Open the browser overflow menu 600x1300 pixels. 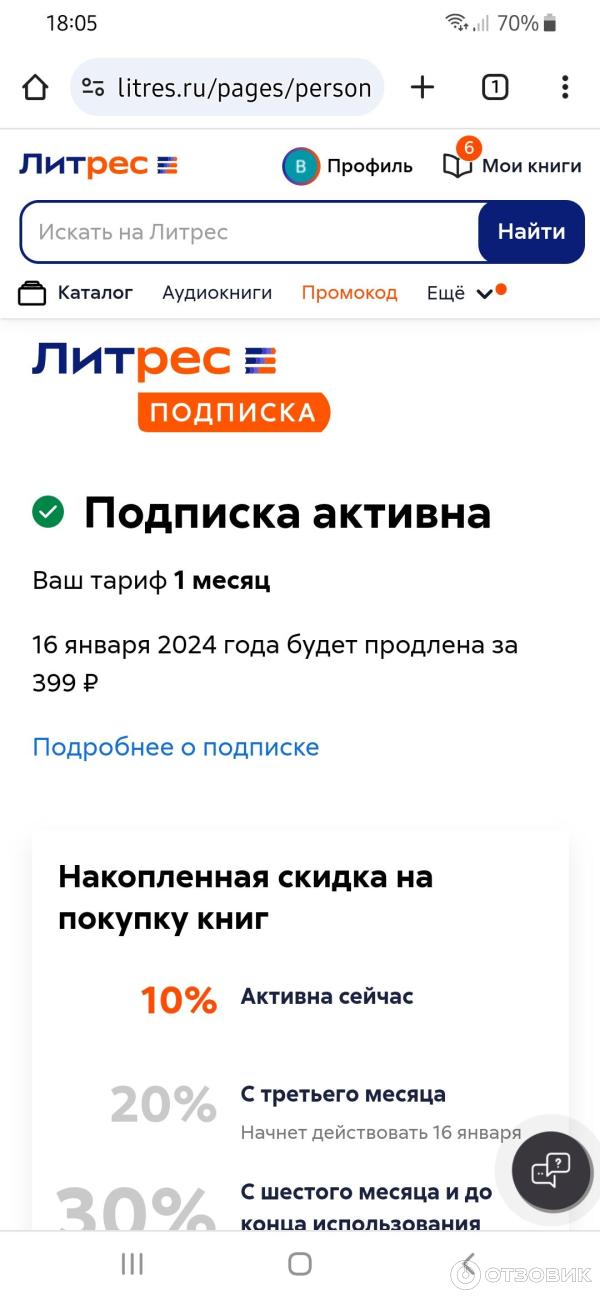[565, 88]
